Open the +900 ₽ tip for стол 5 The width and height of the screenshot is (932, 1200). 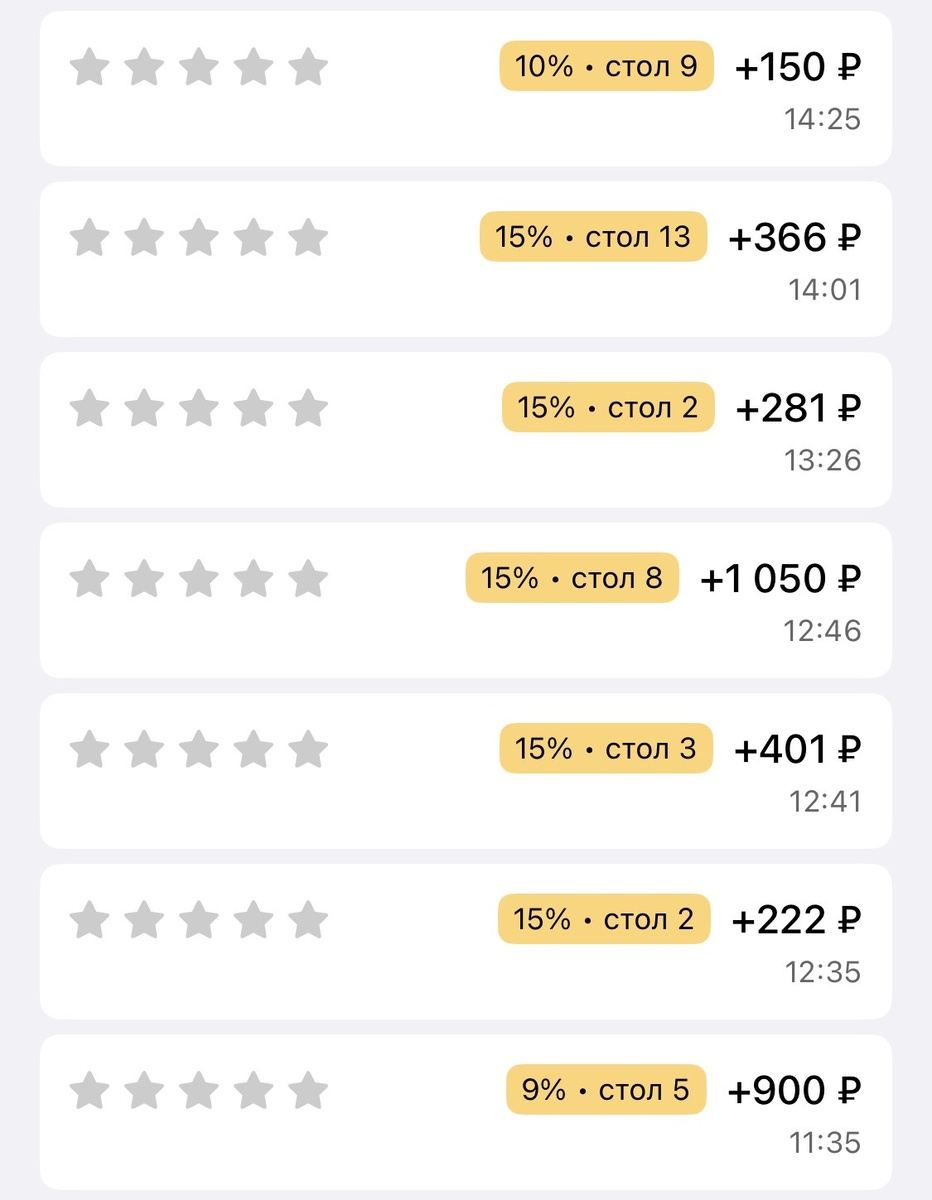[x=466, y=1112]
